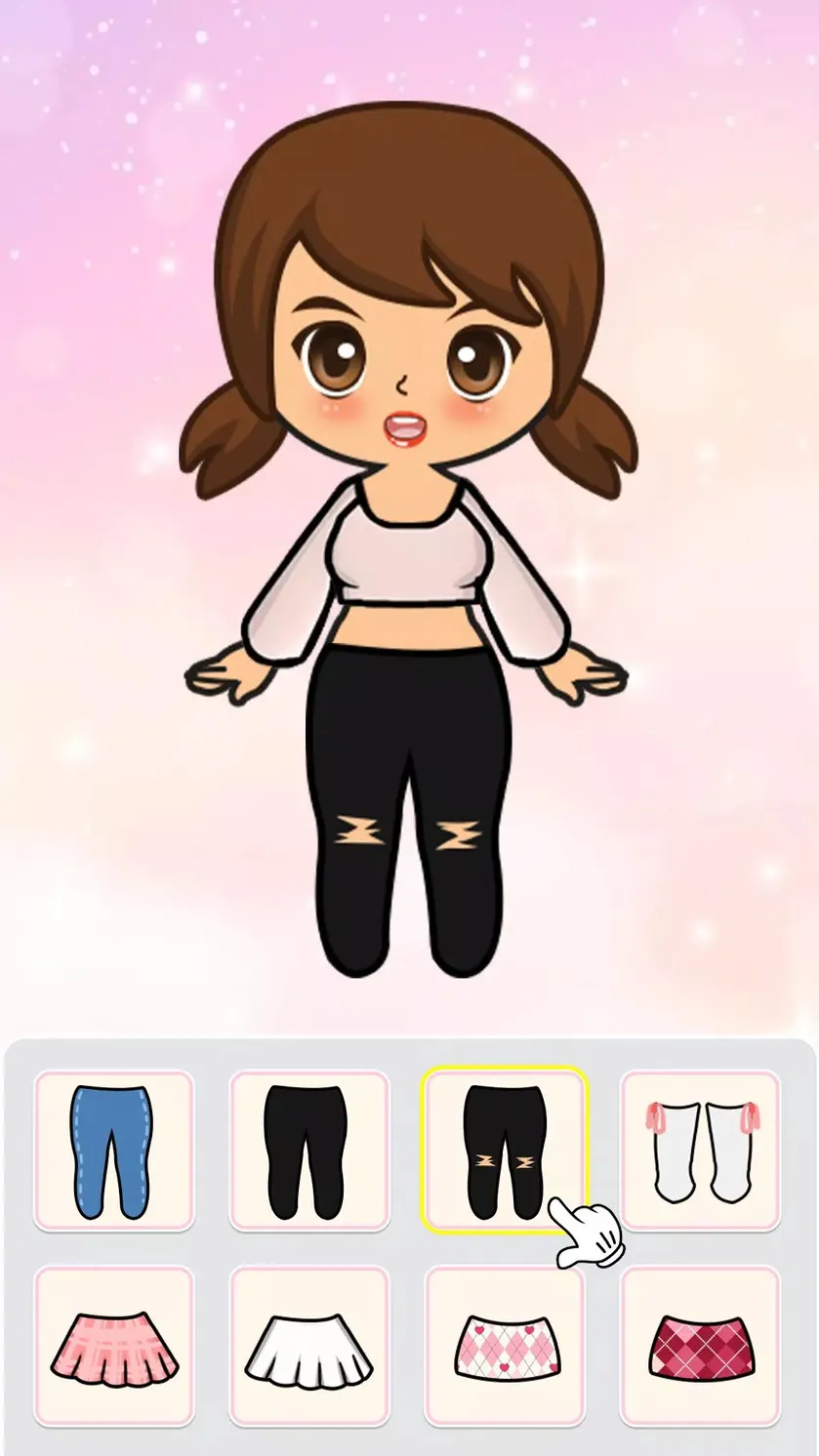Select the blue jeans
Screen dimensions: 819x1456
[114, 1151]
